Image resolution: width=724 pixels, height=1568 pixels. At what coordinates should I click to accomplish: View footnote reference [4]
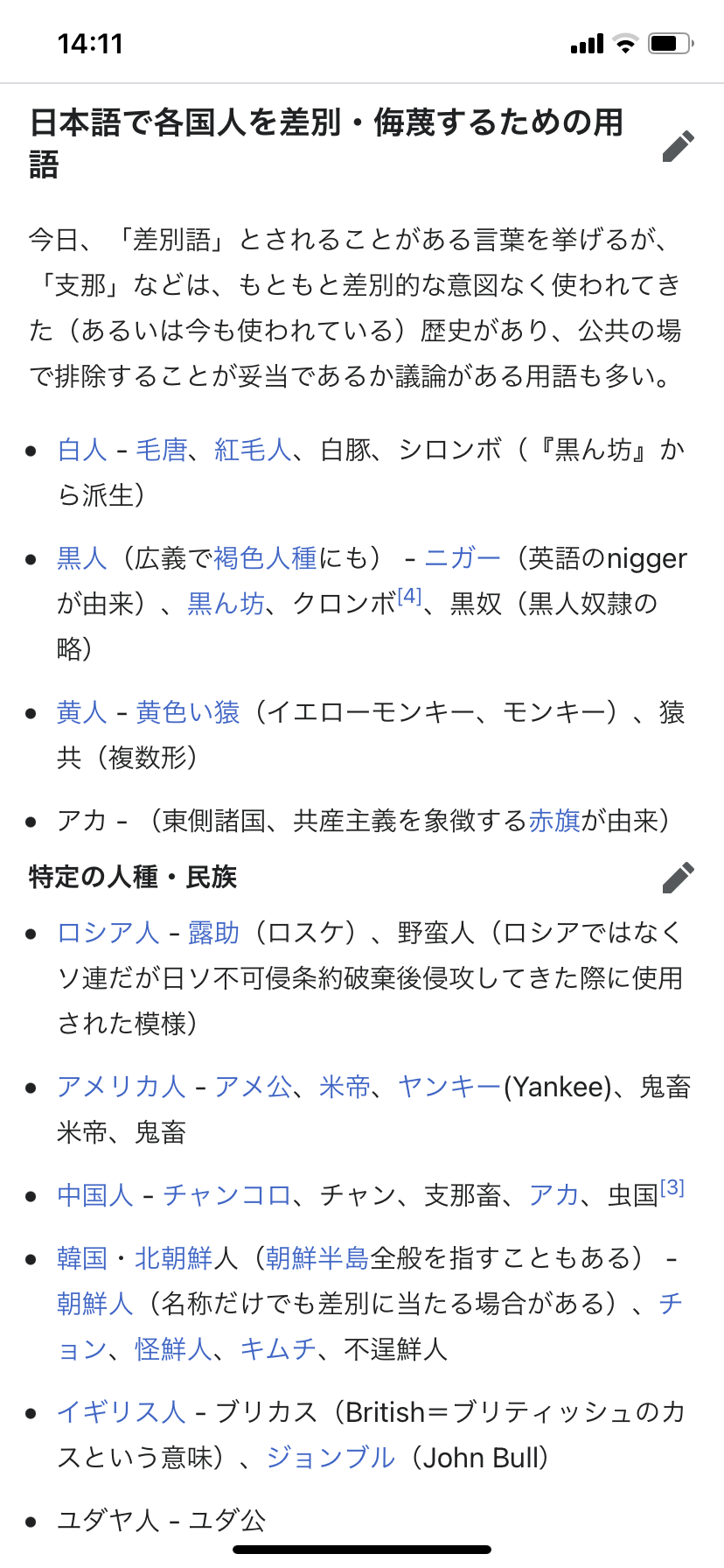pos(409,597)
